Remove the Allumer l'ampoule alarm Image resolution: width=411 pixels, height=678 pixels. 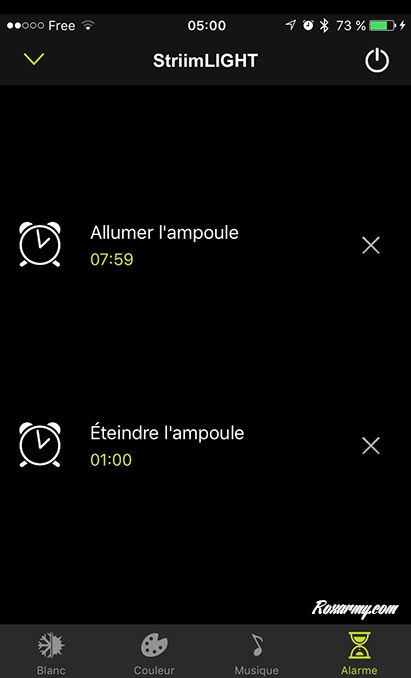tap(370, 245)
